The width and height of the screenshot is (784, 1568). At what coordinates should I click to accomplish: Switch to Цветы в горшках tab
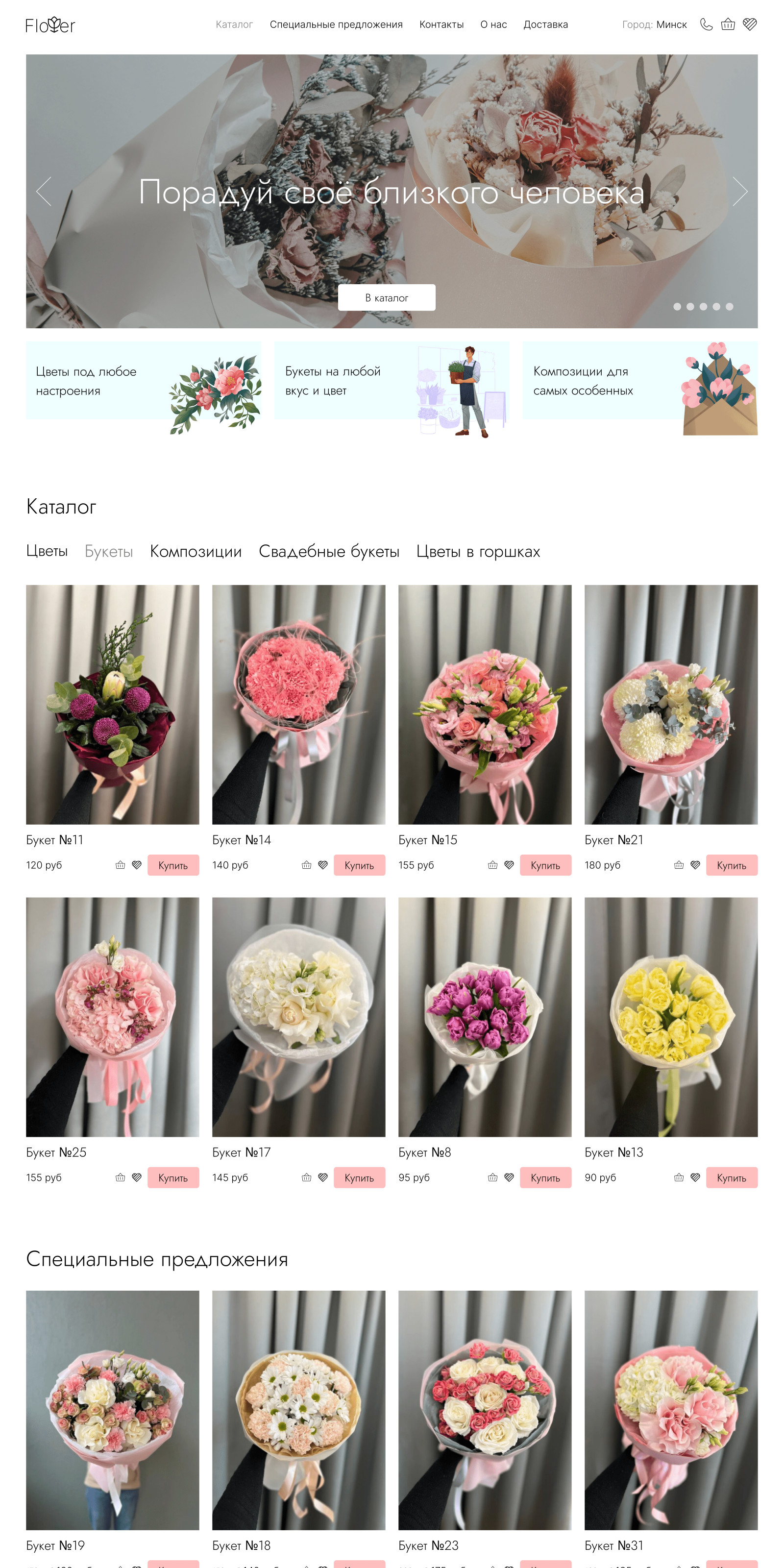pyautogui.click(x=478, y=551)
